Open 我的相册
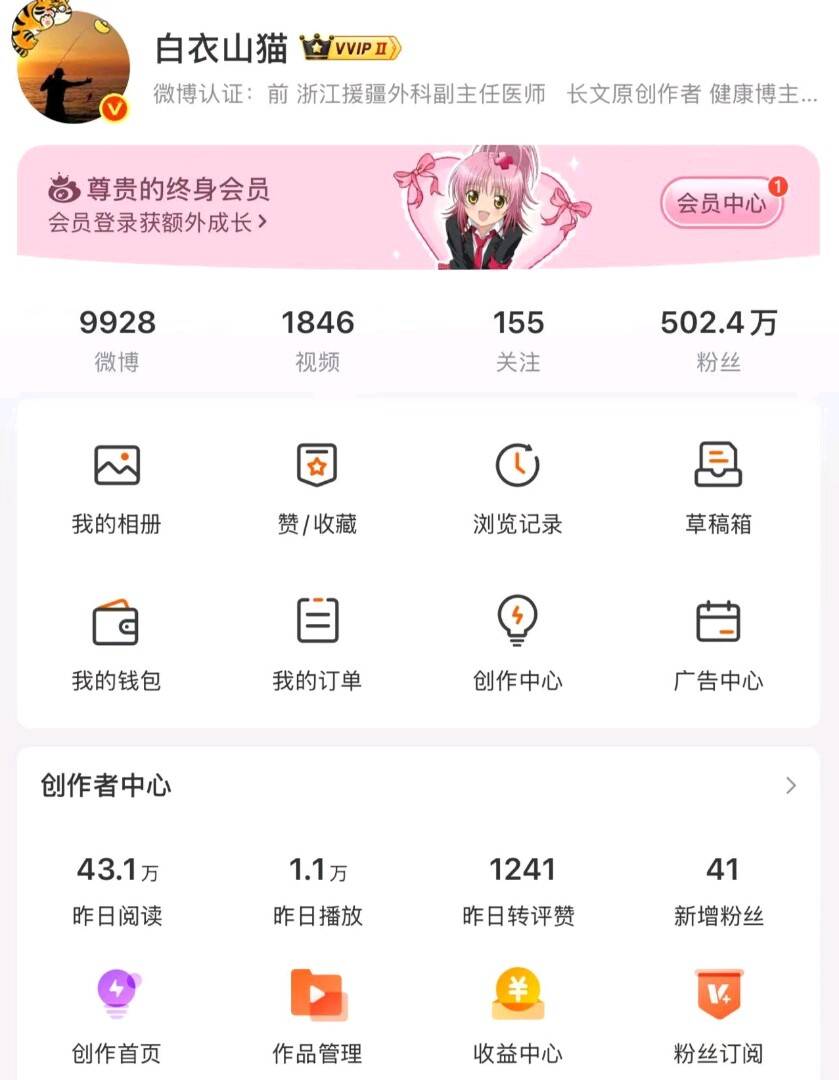The width and height of the screenshot is (839, 1080). 117,487
